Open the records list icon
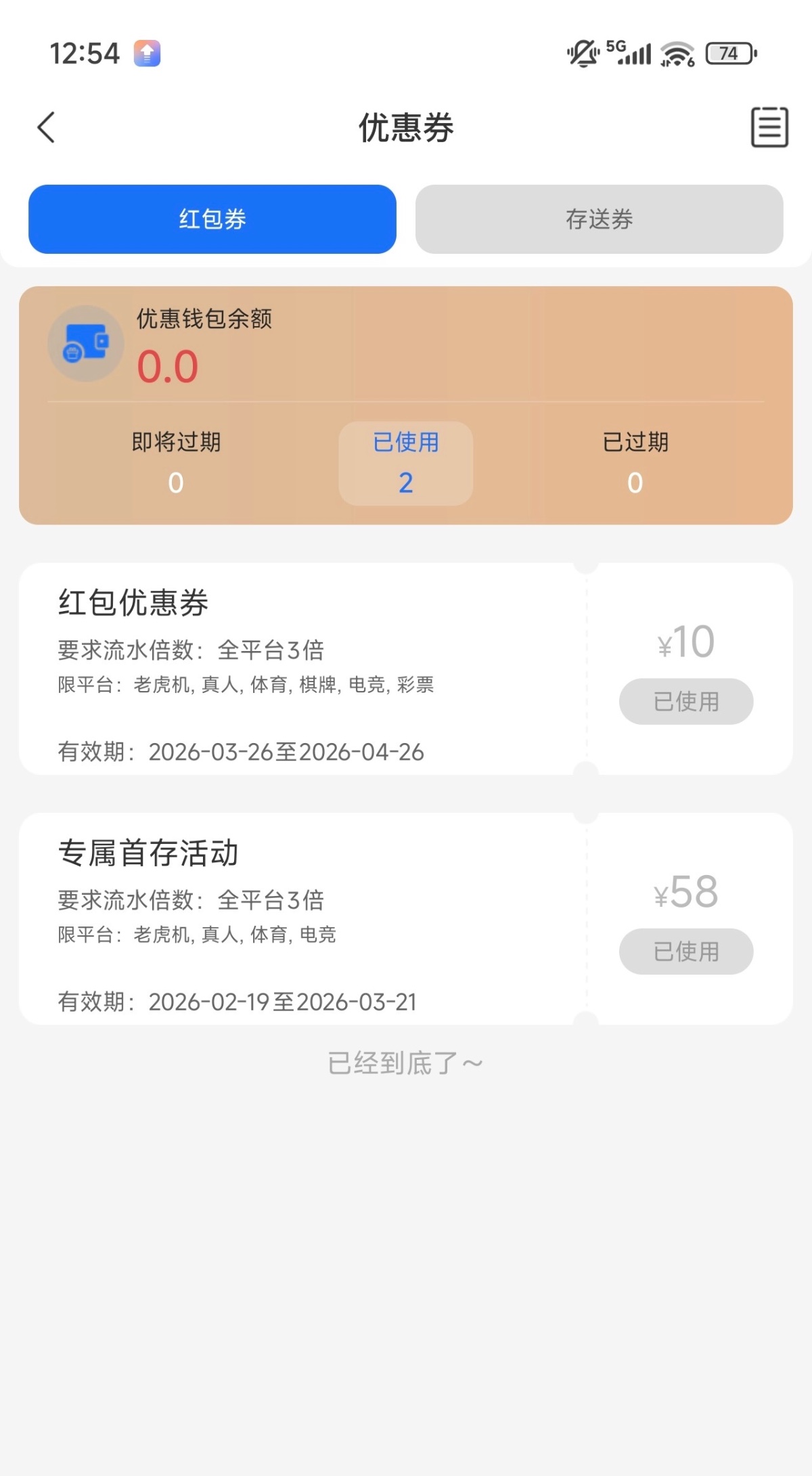The height and width of the screenshot is (1476, 812). point(769,127)
